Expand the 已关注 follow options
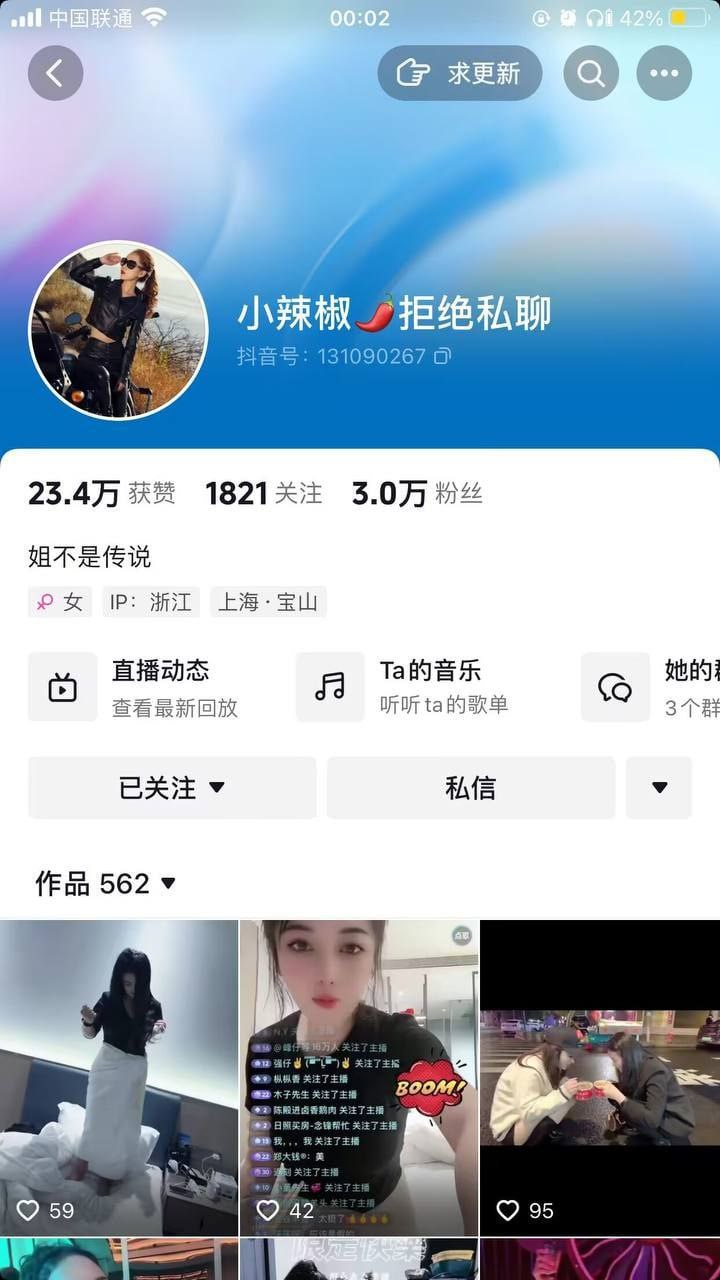 [x=172, y=788]
